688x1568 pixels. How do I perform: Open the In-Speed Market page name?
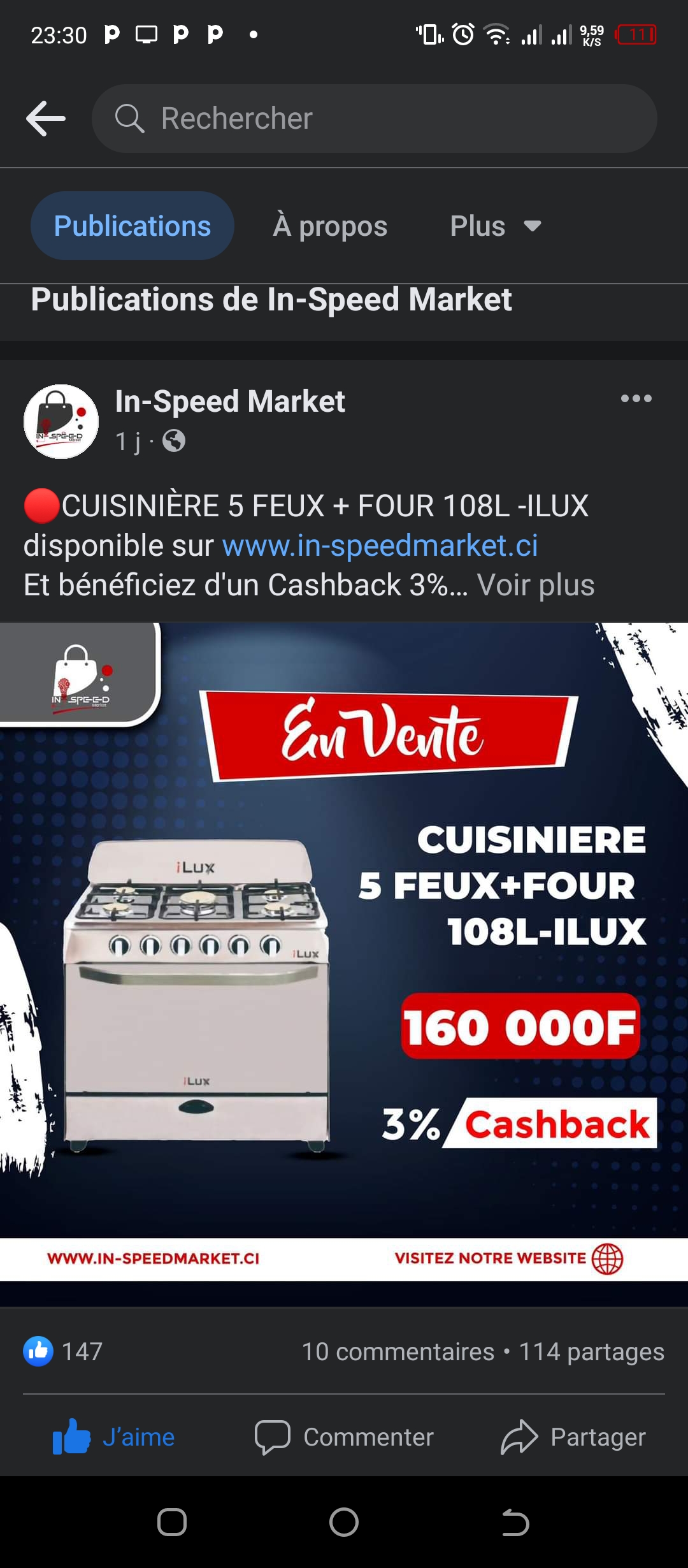230,402
